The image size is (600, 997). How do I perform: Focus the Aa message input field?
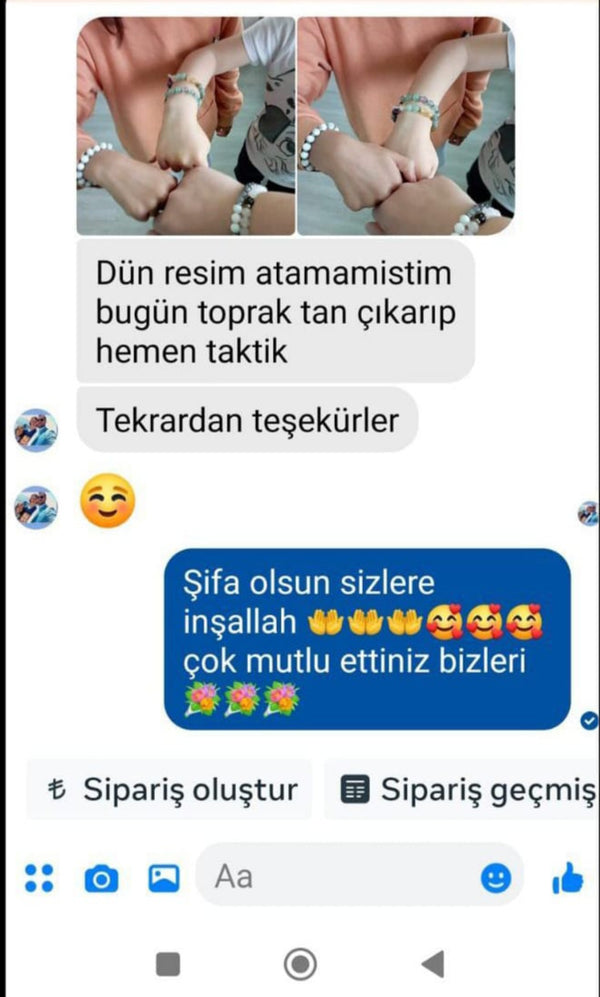click(x=340, y=877)
